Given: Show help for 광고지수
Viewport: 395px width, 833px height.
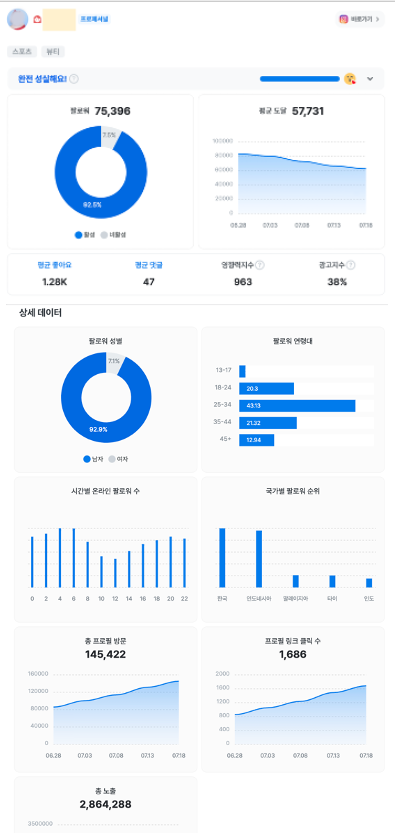Looking at the screenshot, I should click(x=351, y=265).
